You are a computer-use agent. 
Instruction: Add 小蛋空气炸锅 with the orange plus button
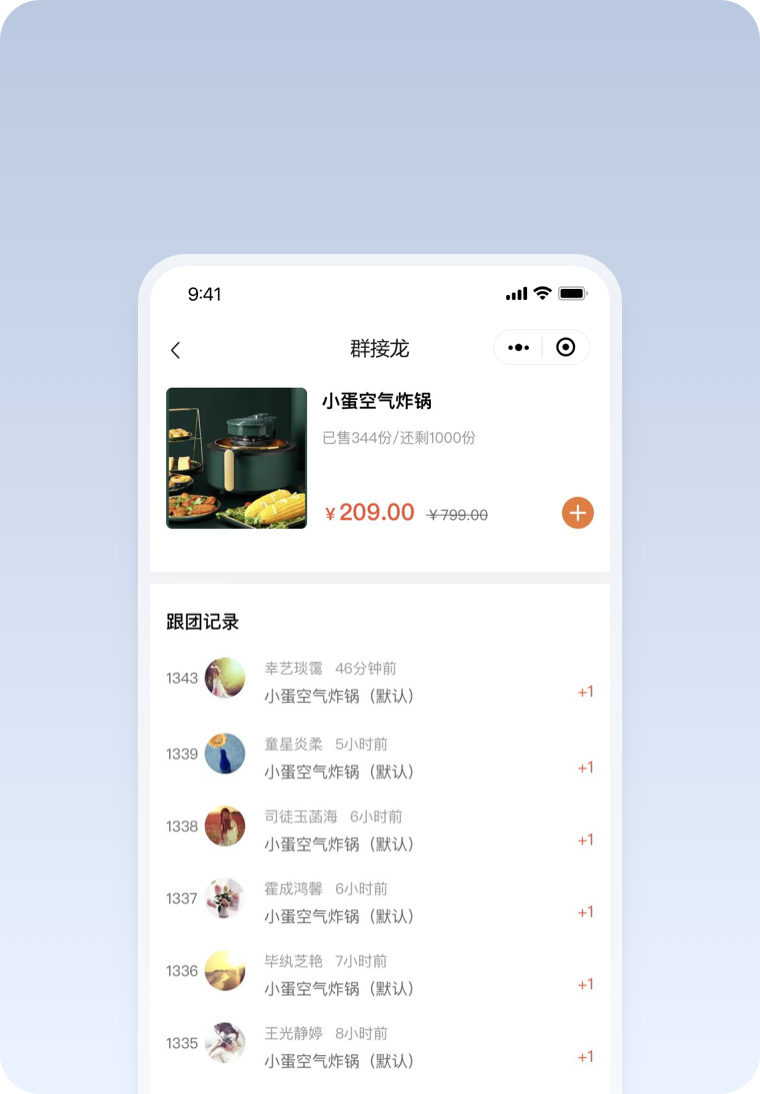pos(577,513)
